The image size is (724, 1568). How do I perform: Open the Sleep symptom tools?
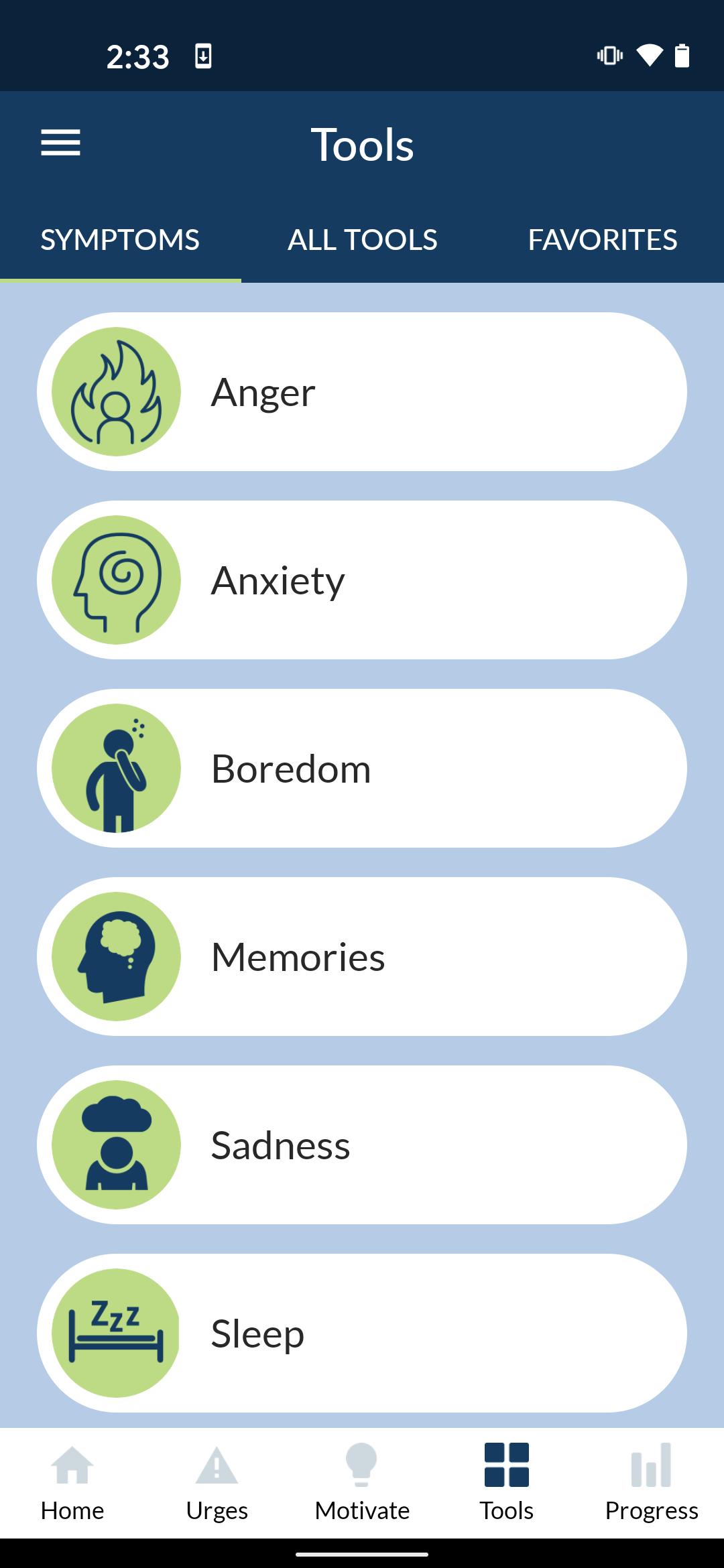tap(362, 1333)
